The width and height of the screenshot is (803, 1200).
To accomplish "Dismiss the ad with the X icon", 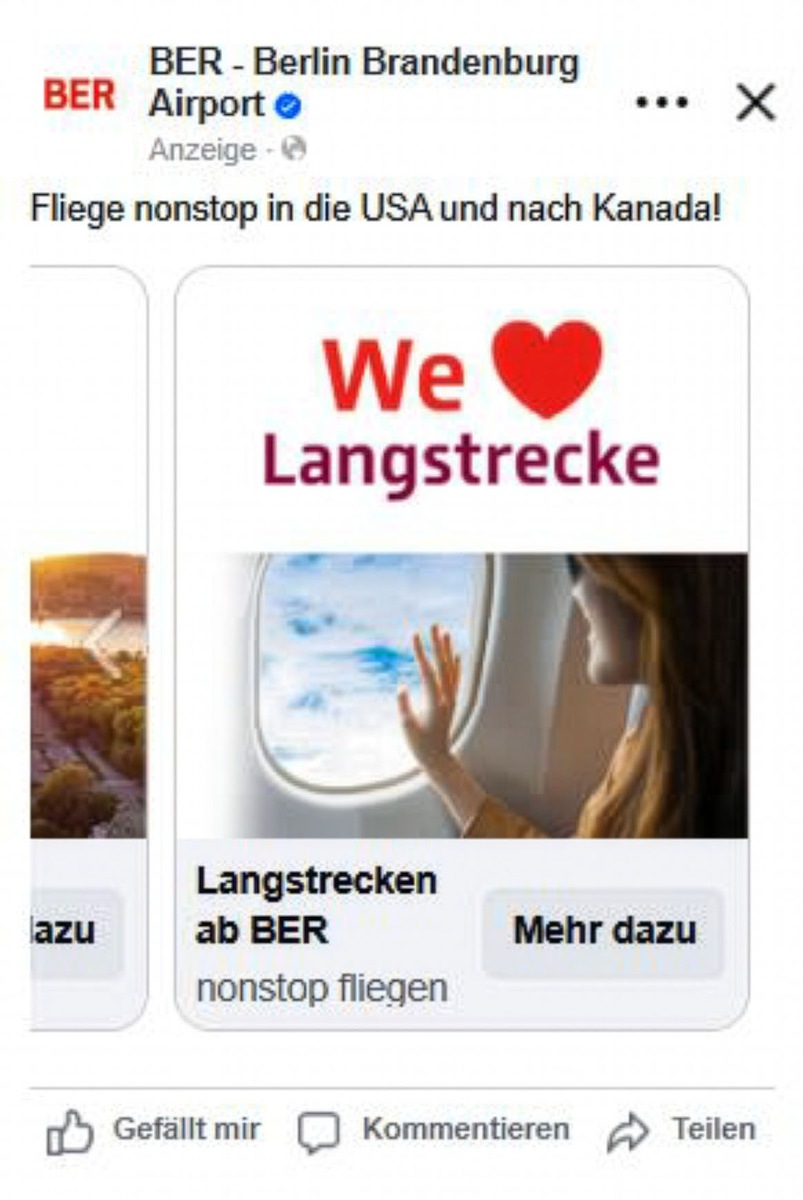I will point(755,102).
